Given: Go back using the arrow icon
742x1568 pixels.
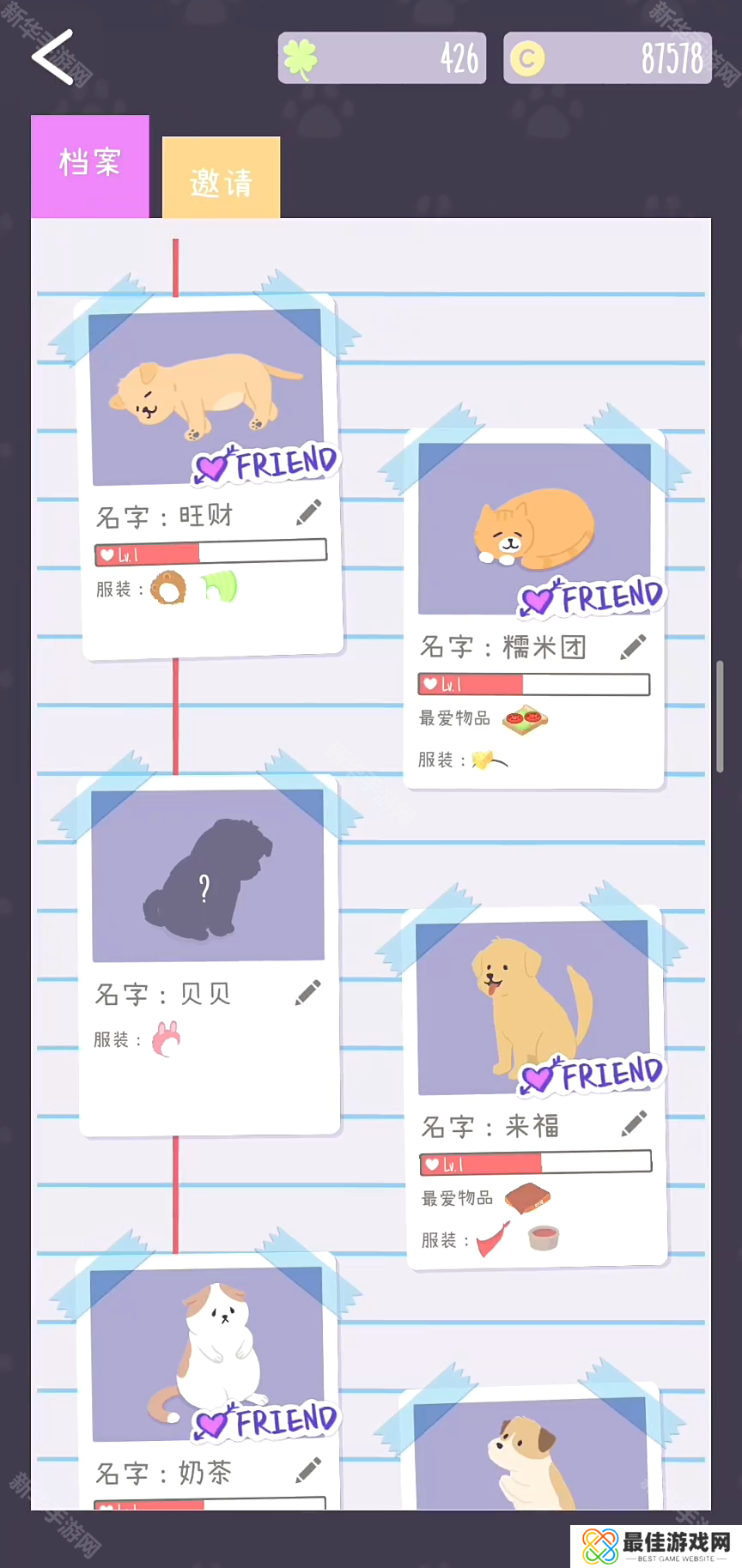Looking at the screenshot, I should coord(53,58).
